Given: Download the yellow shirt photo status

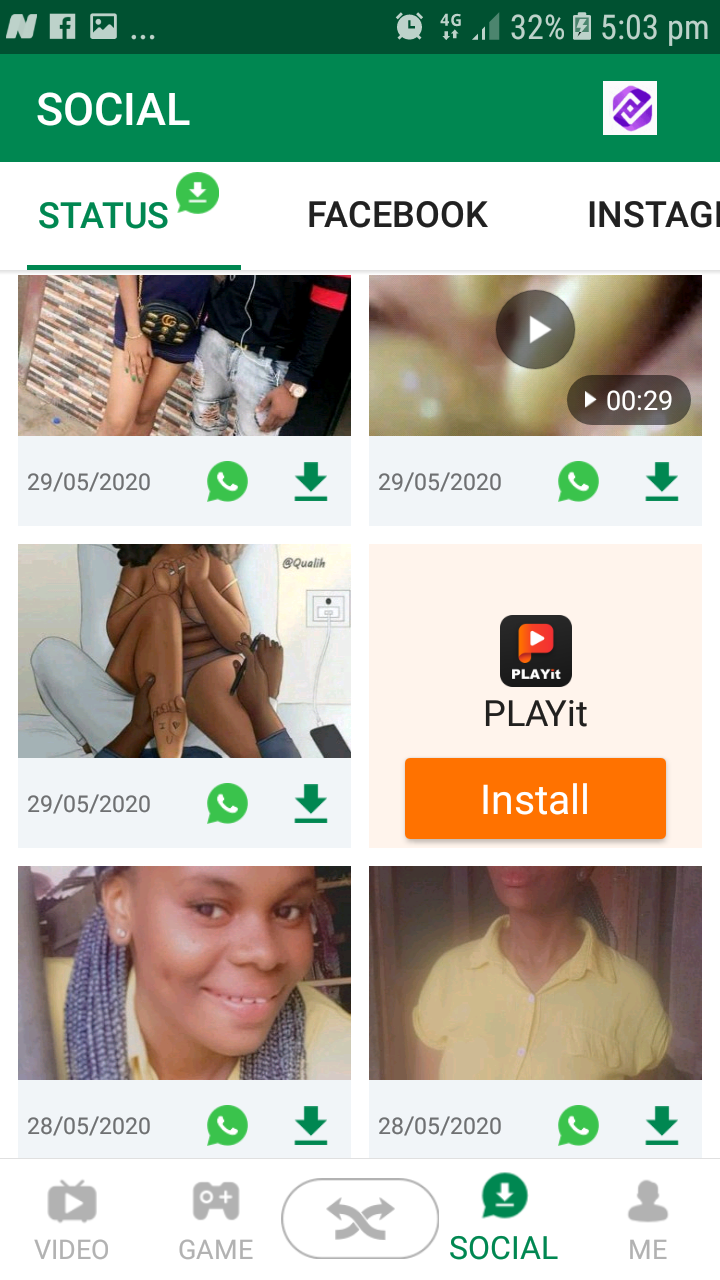Looking at the screenshot, I should click(x=661, y=1126).
